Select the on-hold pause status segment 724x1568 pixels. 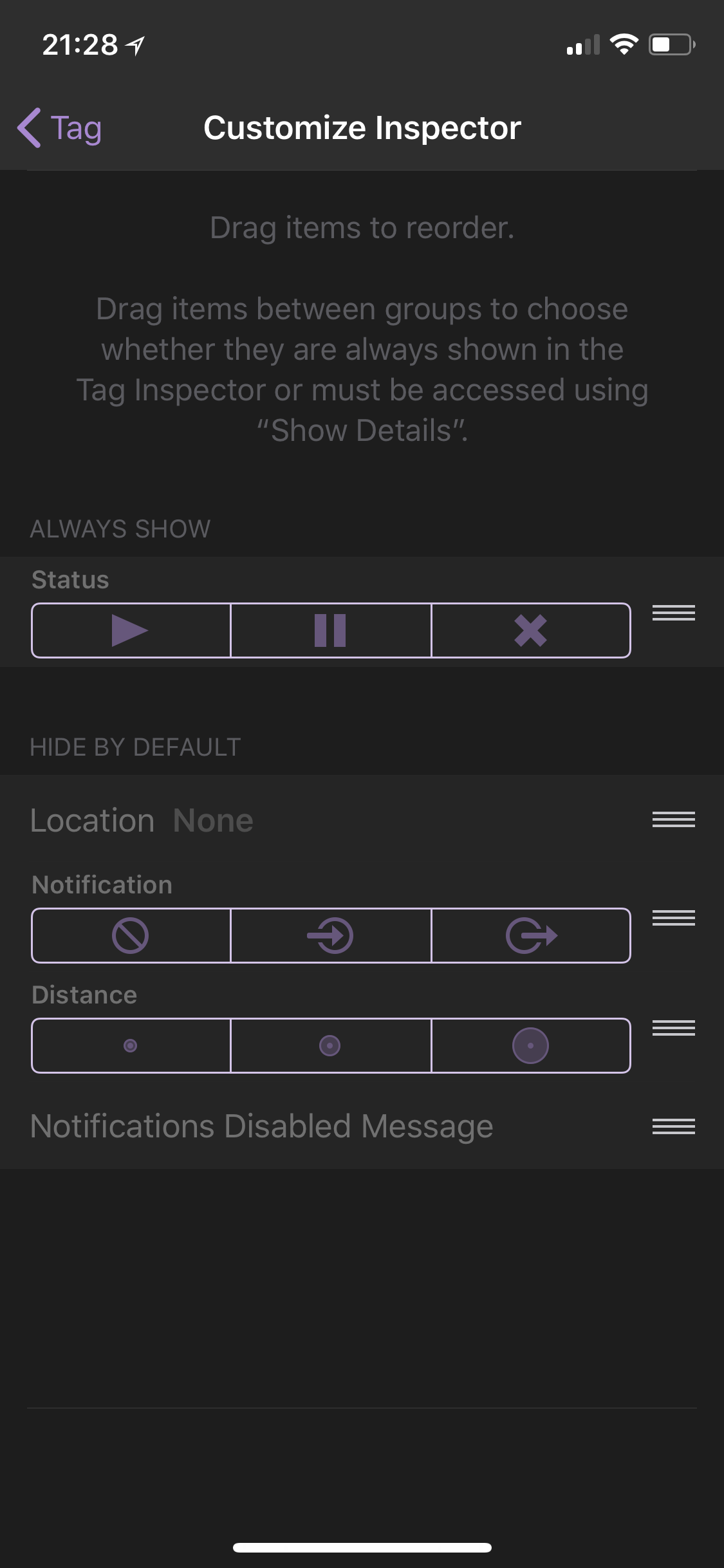[330, 630]
